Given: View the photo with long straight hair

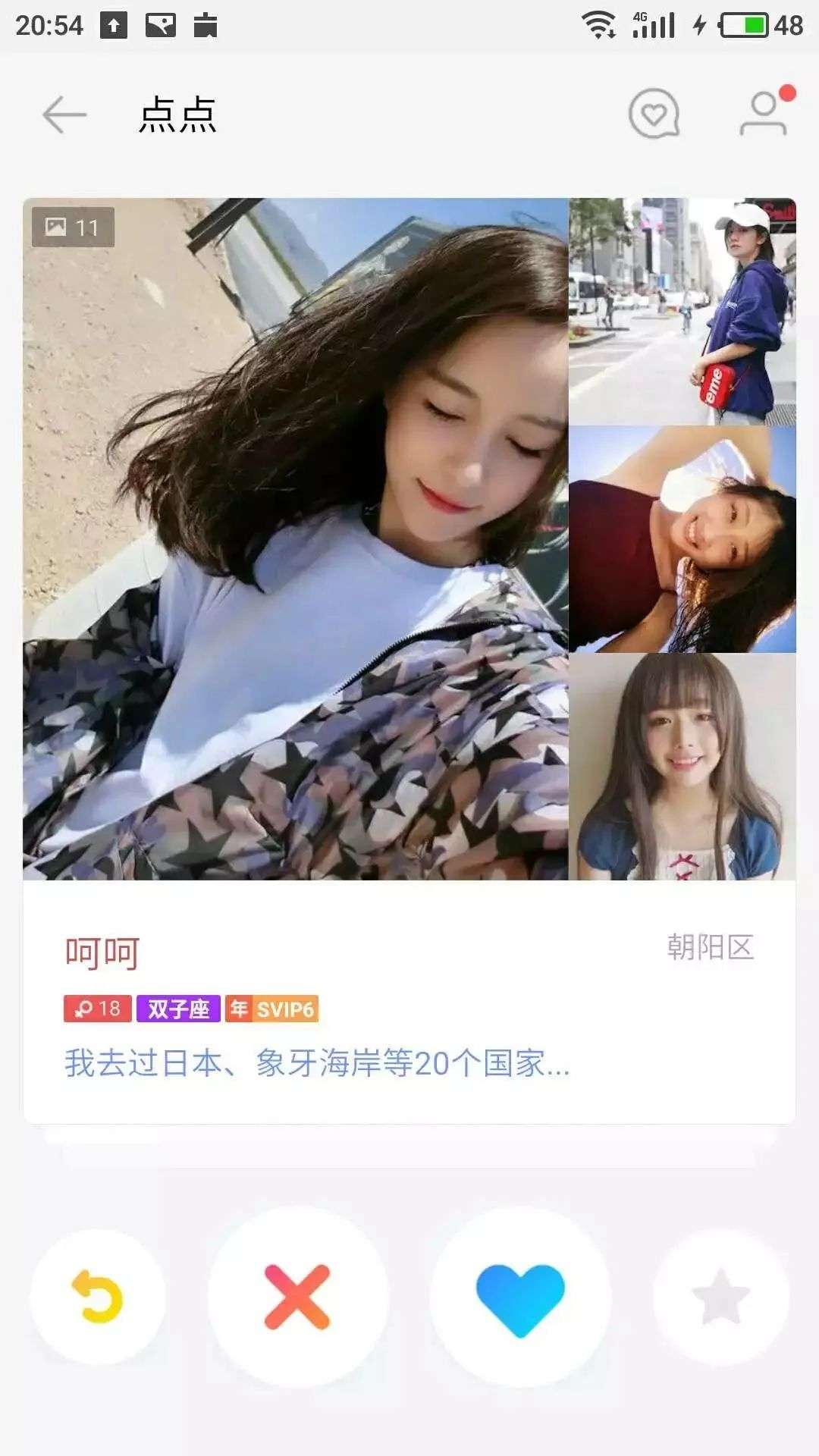Looking at the screenshot, I should (682, 767).
